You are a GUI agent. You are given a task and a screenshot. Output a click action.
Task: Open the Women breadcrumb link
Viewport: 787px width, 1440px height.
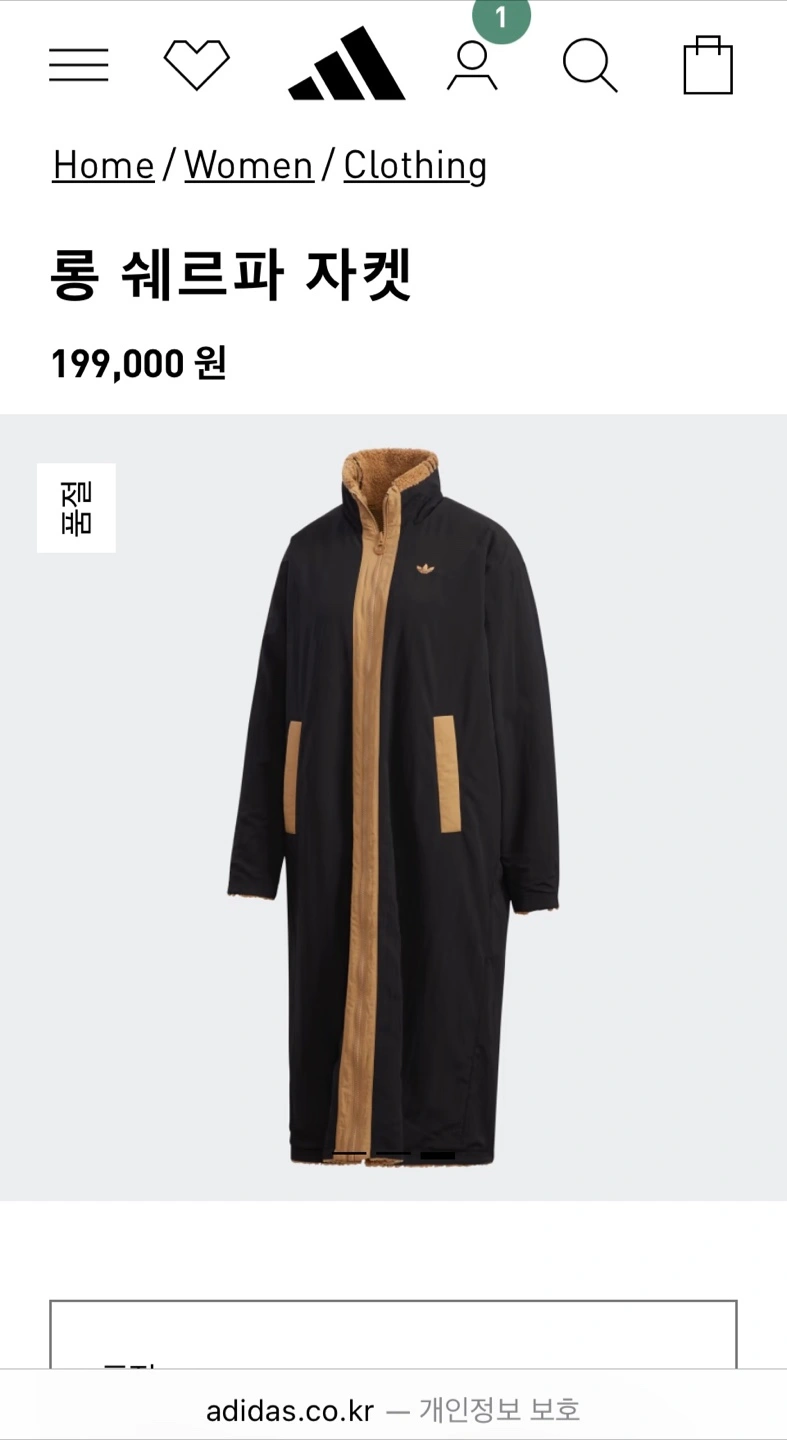point(248,165)
